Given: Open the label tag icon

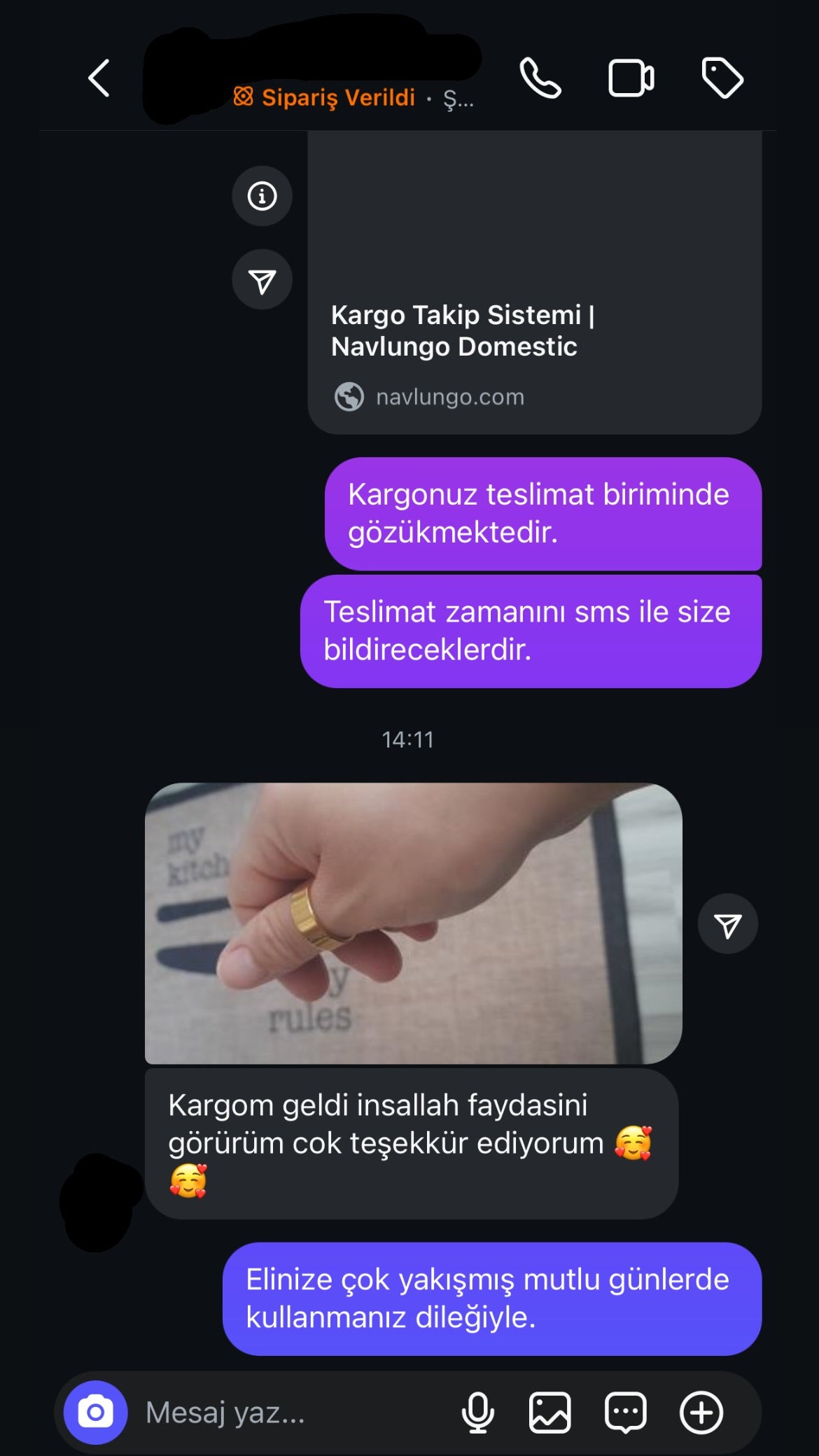Looking at the screenshot, I should point(722,78).
